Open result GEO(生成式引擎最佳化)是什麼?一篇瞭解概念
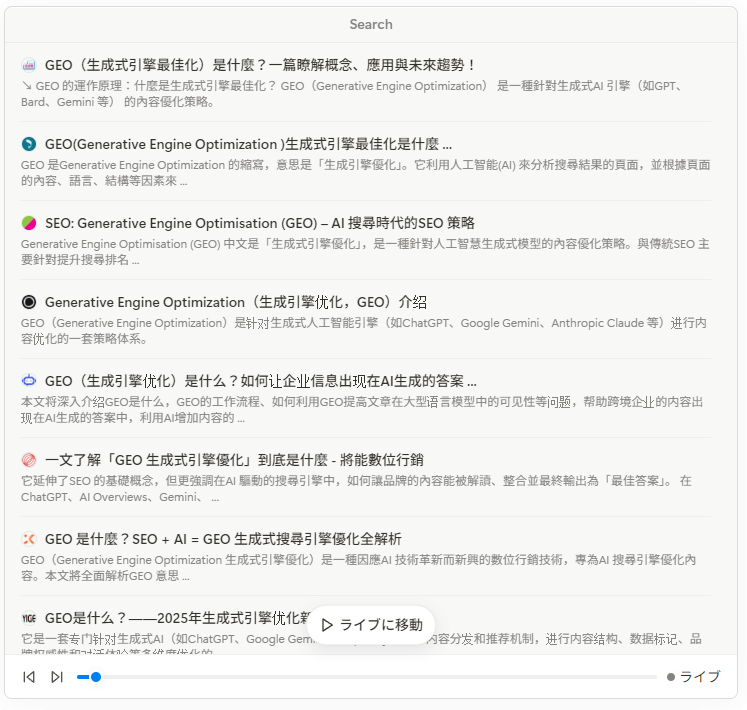The image size is (747, 710). click(261, 65)
